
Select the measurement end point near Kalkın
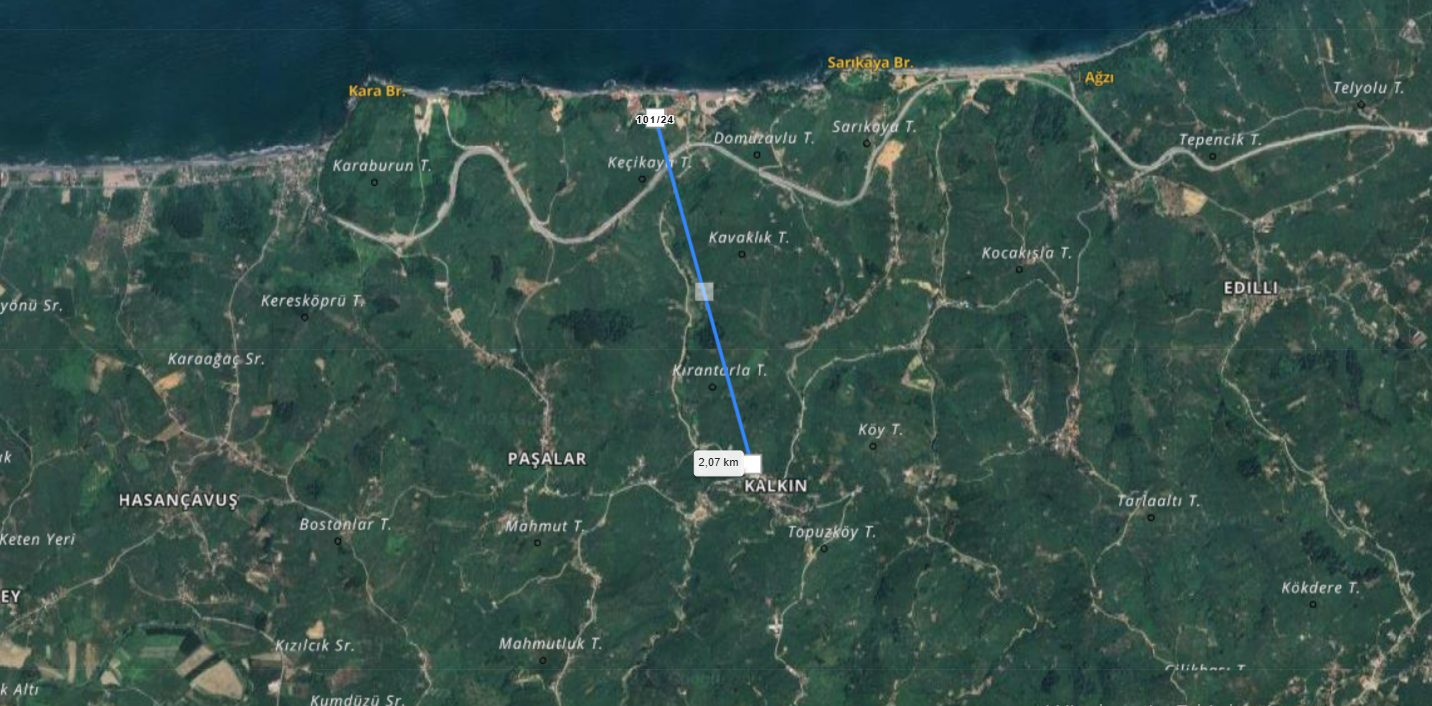tap(751, 463)
